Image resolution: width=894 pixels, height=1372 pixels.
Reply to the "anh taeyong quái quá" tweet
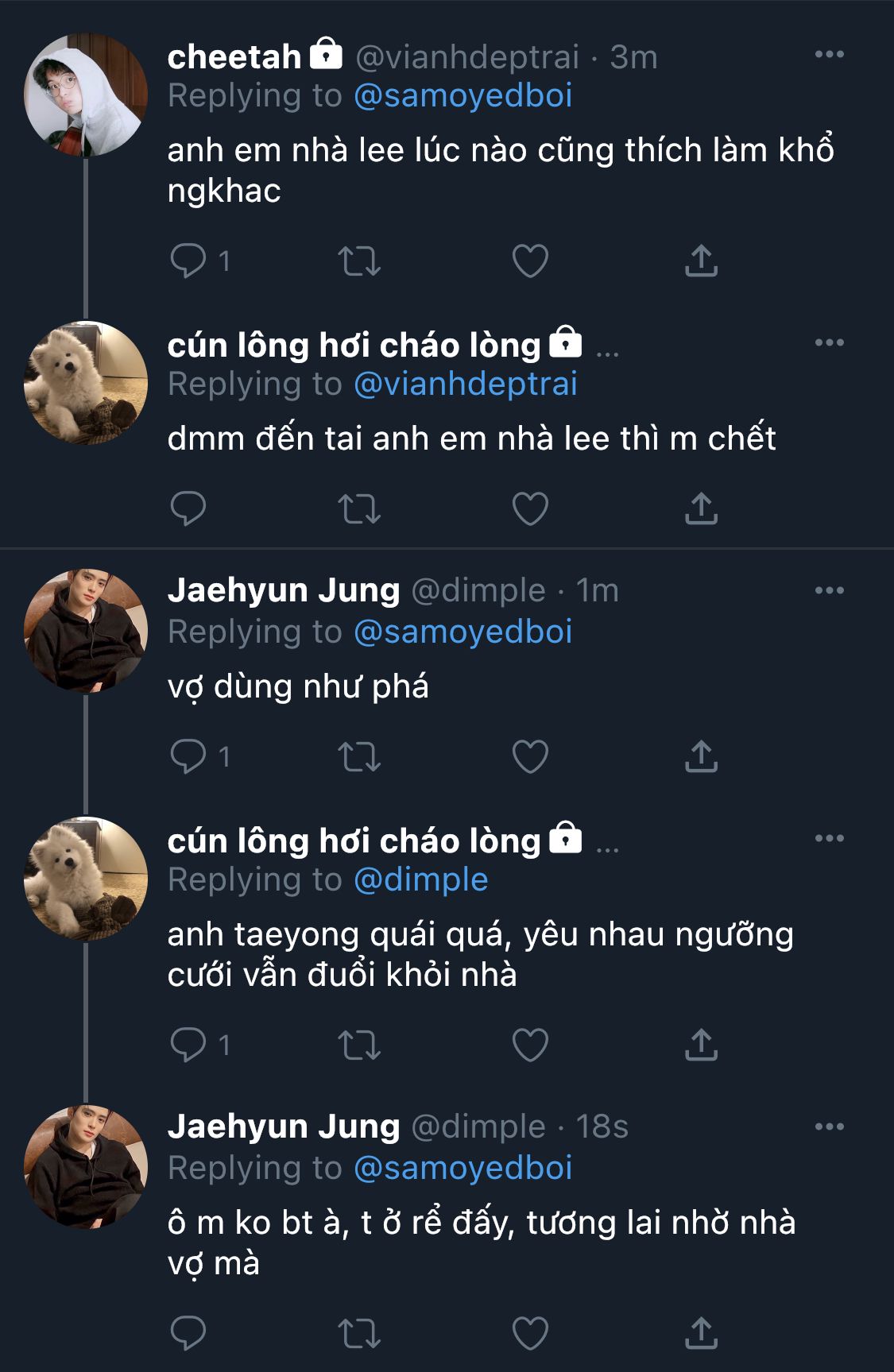pyautogui.click(x=188, y=1045)
